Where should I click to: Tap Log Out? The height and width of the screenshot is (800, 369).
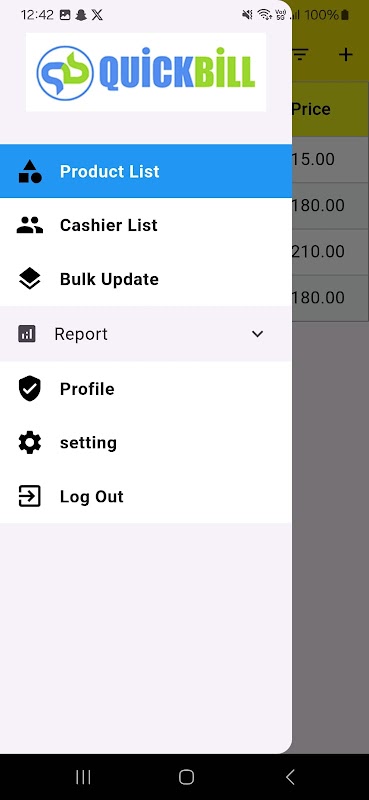point(146,496)
